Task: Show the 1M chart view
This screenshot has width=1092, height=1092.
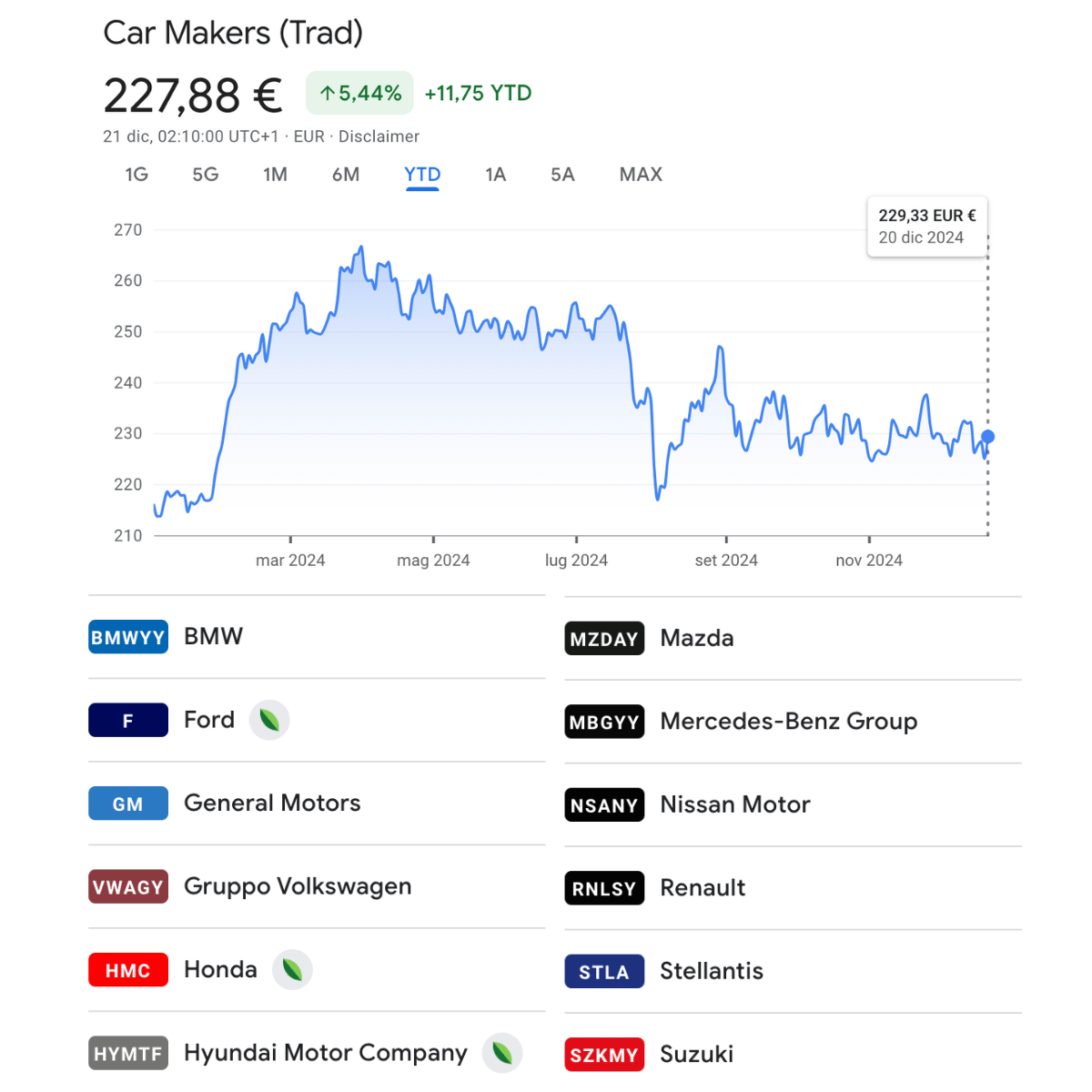Action: tap(275, 175)
